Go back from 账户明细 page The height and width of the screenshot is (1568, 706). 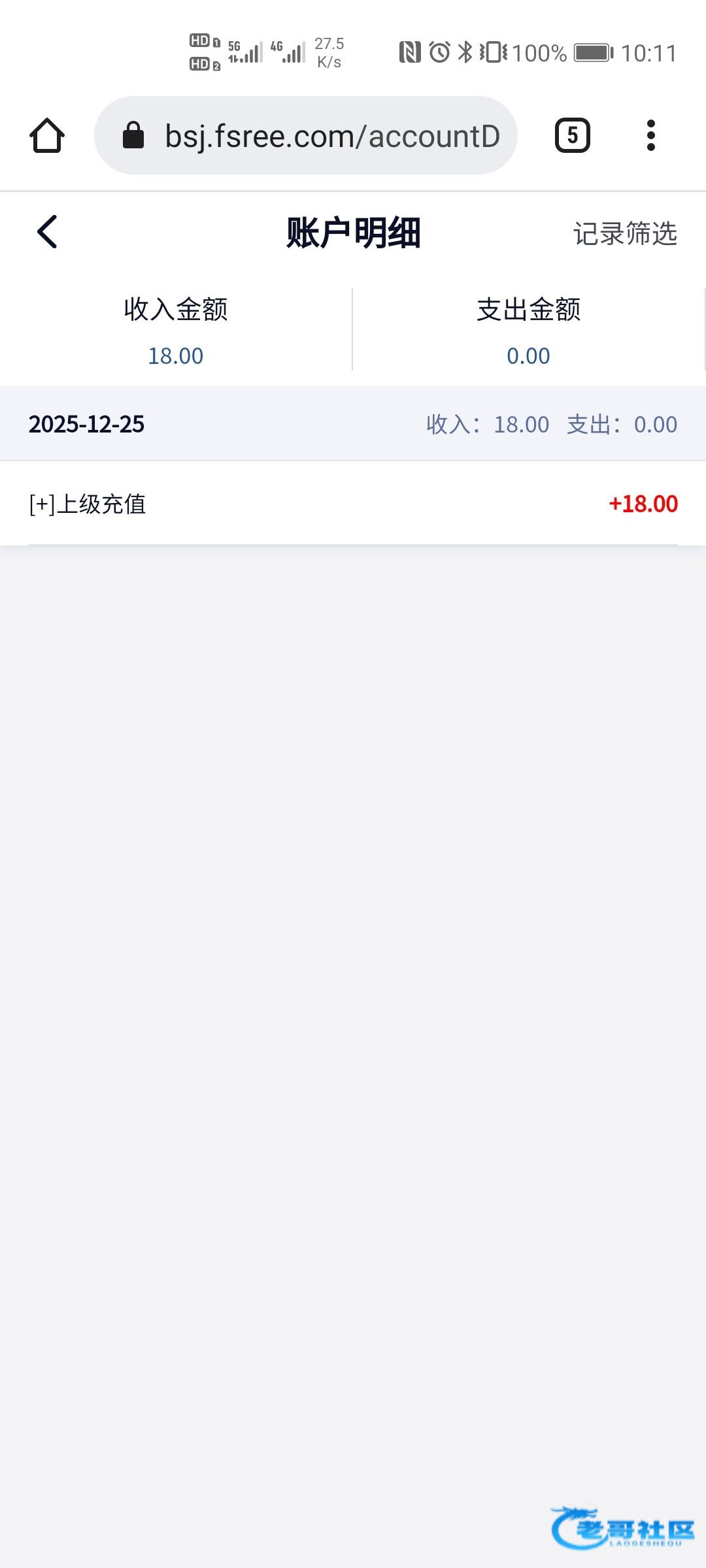(47, 233)
